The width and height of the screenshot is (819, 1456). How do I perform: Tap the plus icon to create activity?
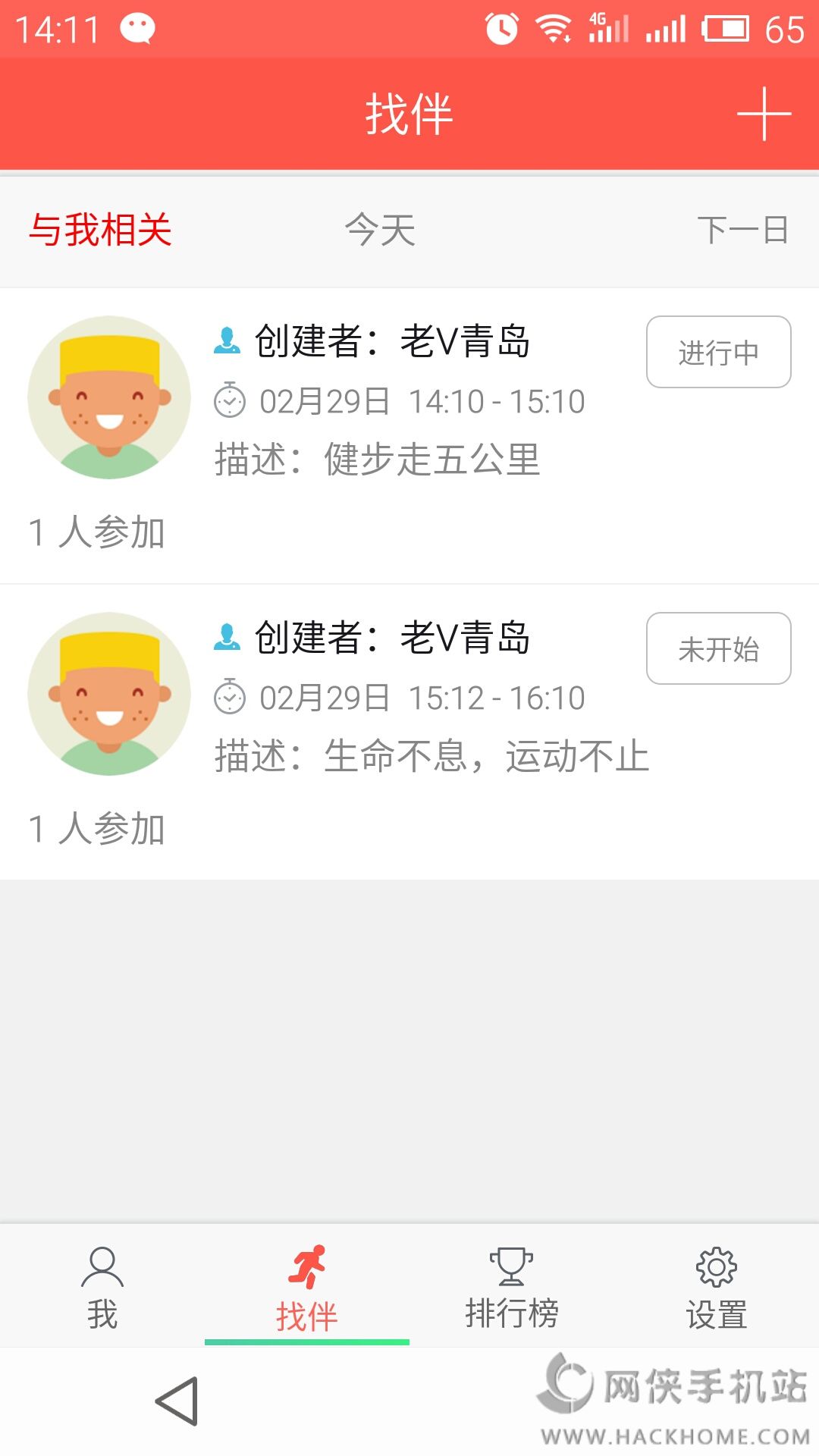coord(764,114)
